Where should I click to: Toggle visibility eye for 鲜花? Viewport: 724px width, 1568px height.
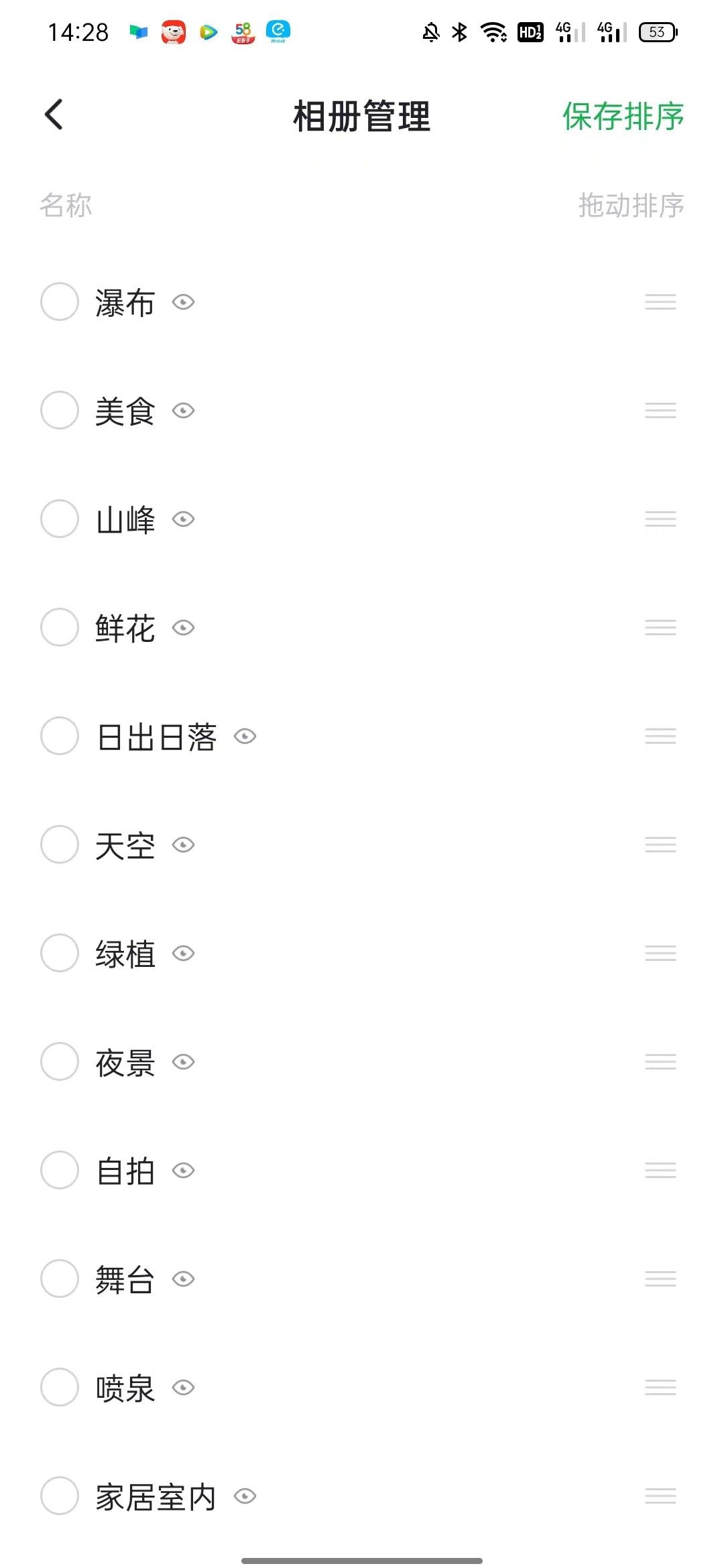tap(183, 627)
